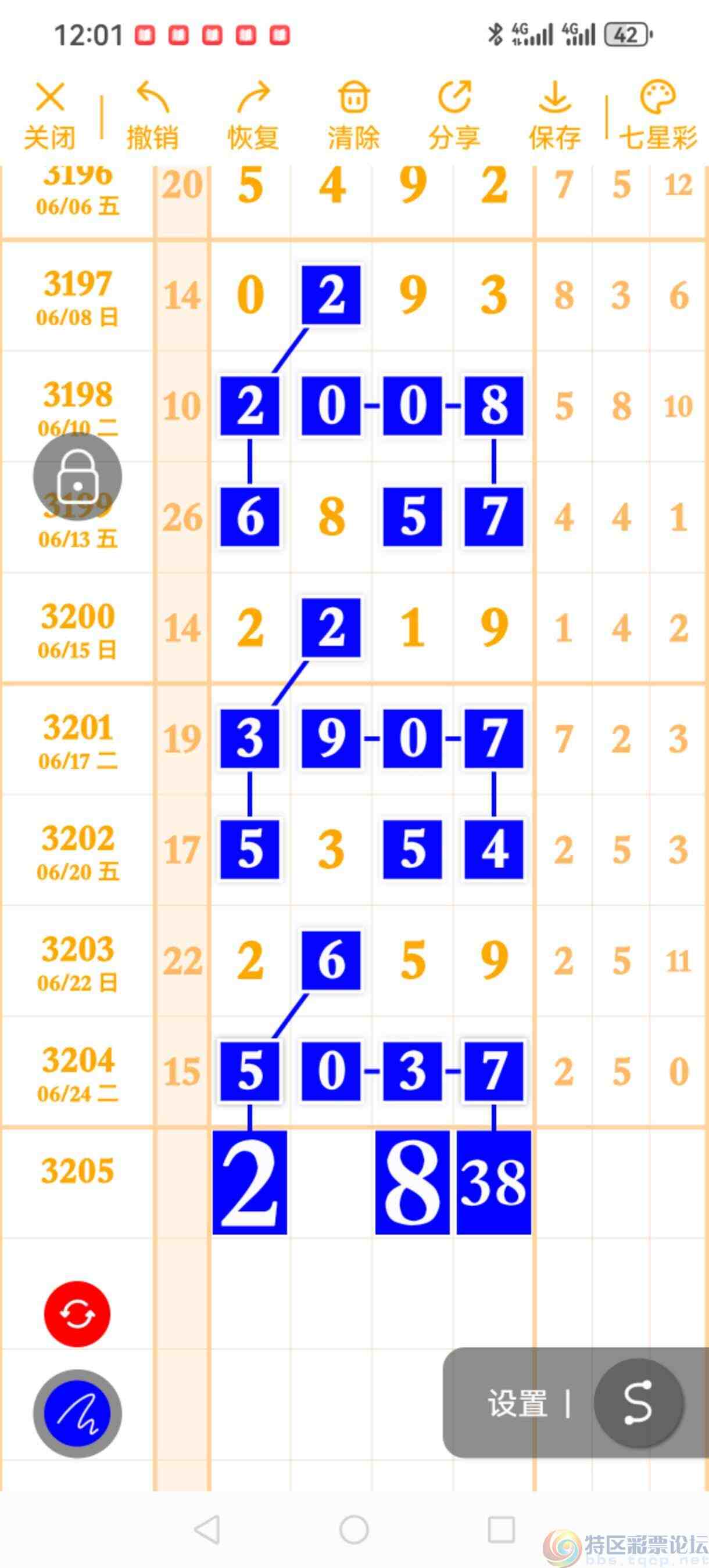Close the chart editor
Image resolution: width=709 pixels, height=1568 pixels.
[49, 114]
